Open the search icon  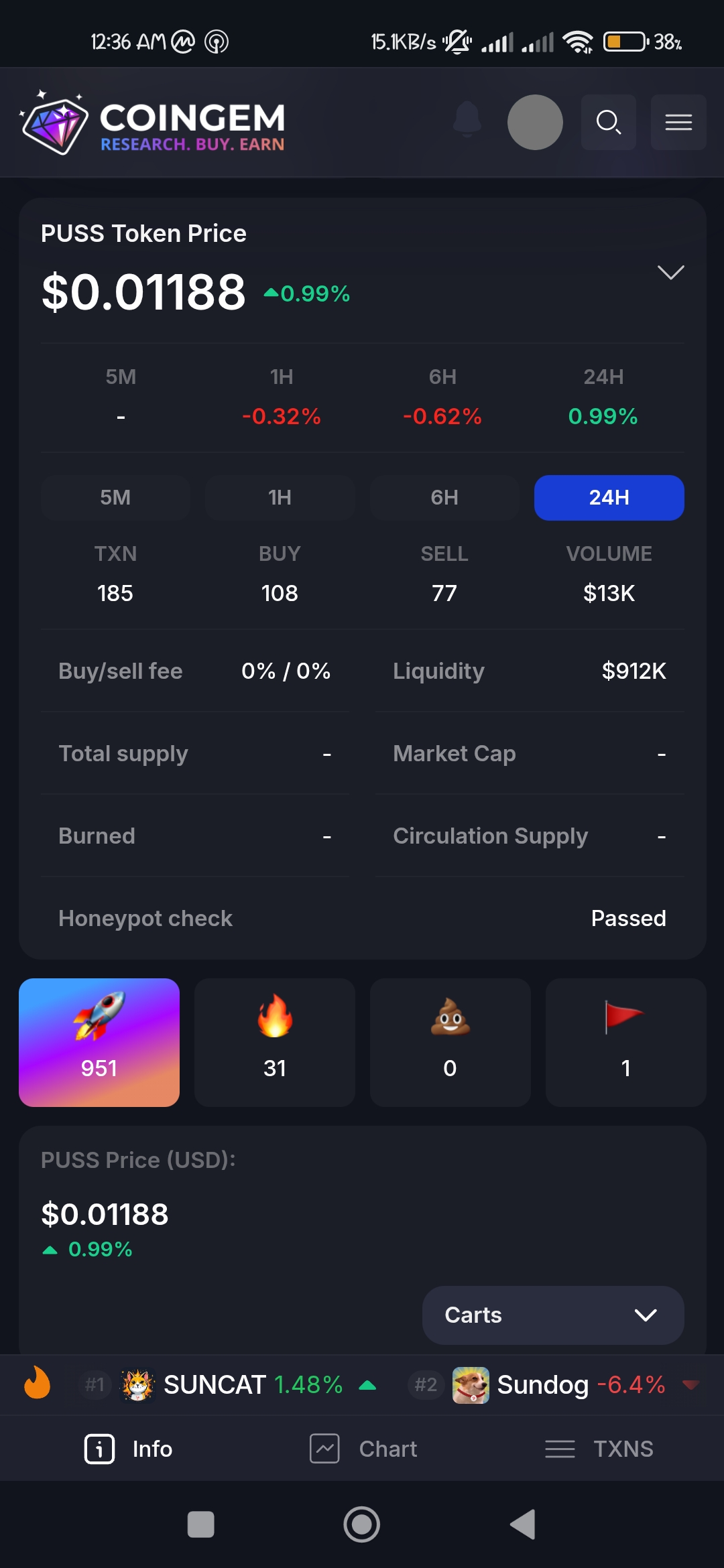[608, 122]
